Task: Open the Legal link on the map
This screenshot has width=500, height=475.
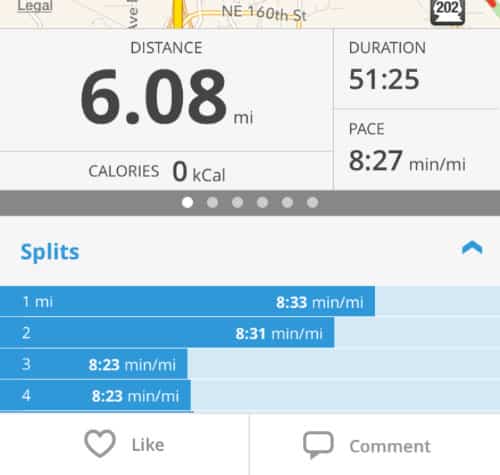Action: (35, 6)
